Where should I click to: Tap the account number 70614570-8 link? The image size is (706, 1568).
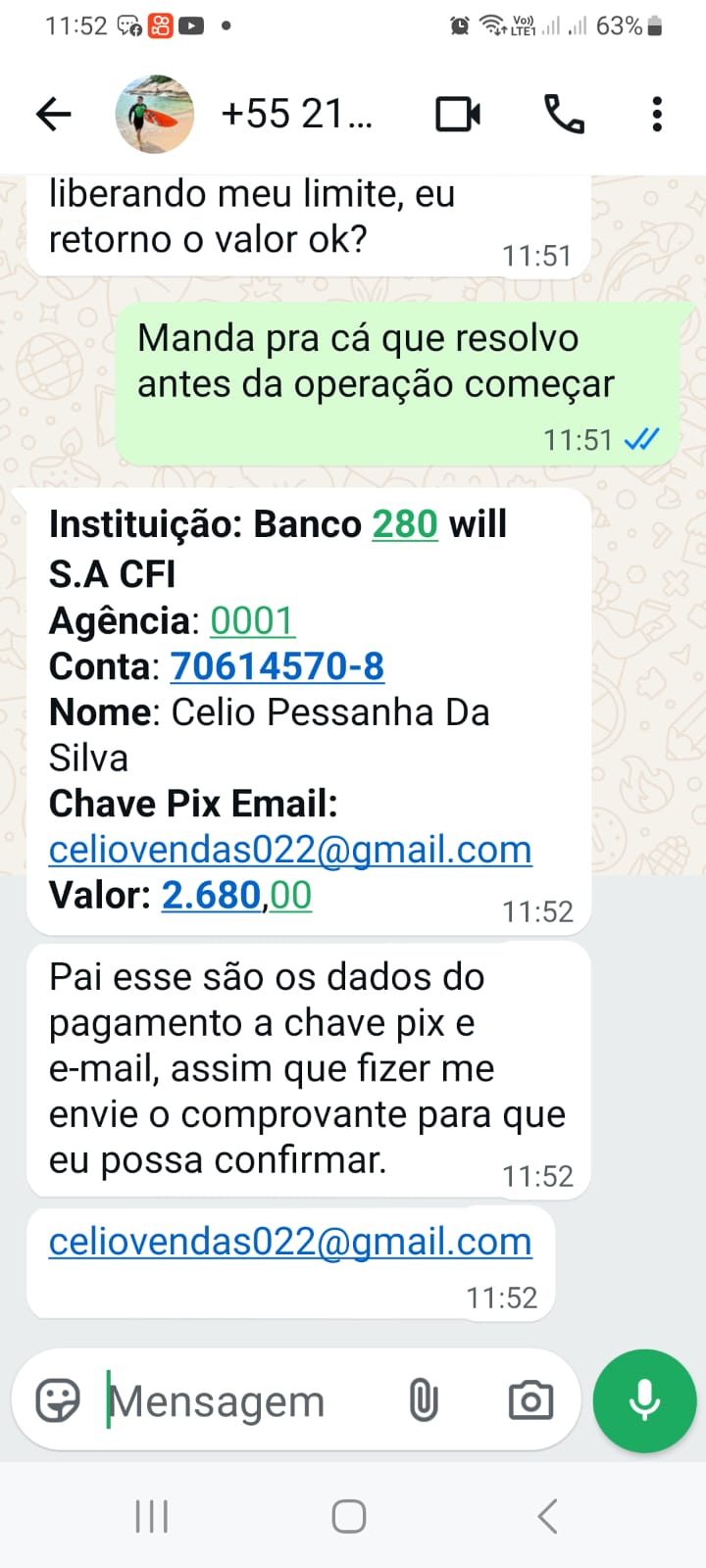pyautogui.click(x=277, y=667)
